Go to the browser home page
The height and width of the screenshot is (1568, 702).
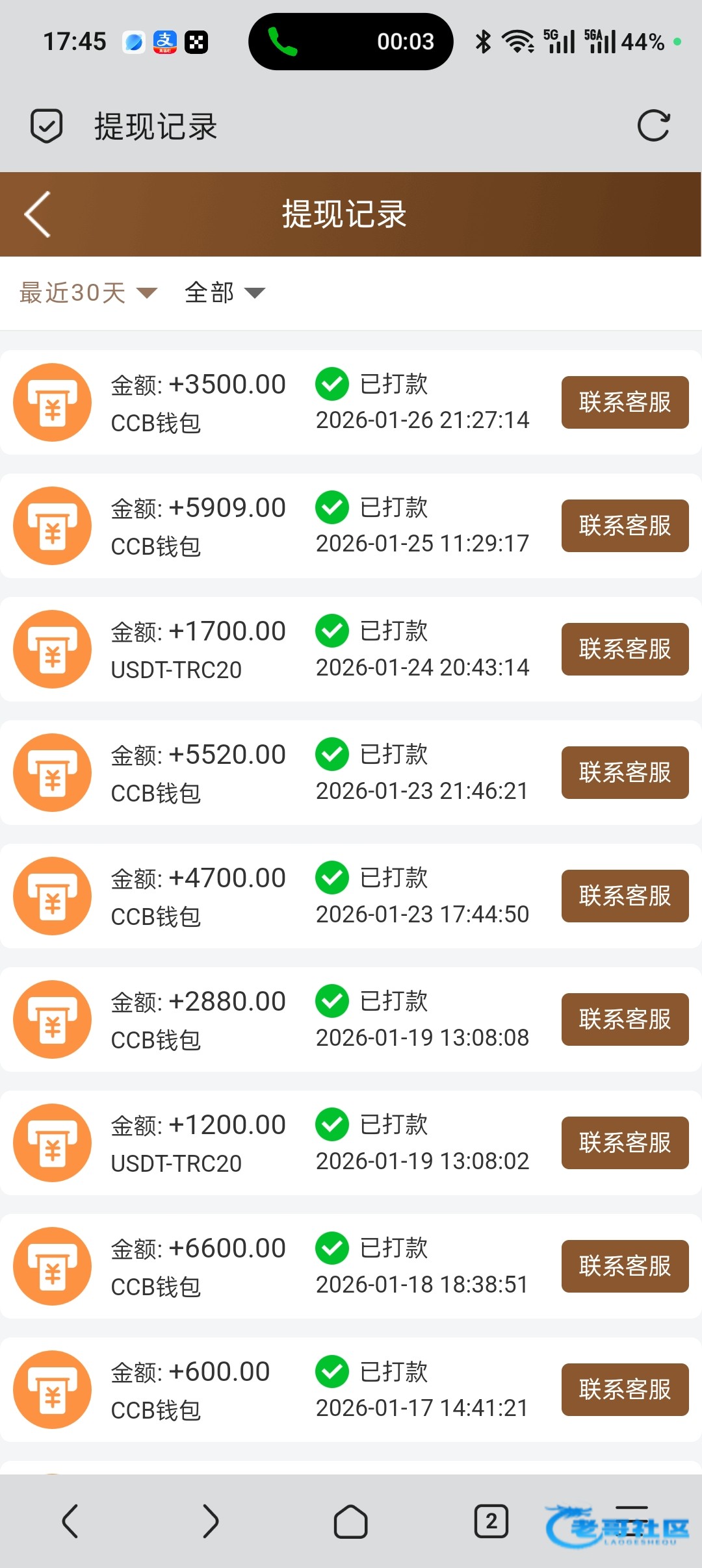coord(351,1521)
